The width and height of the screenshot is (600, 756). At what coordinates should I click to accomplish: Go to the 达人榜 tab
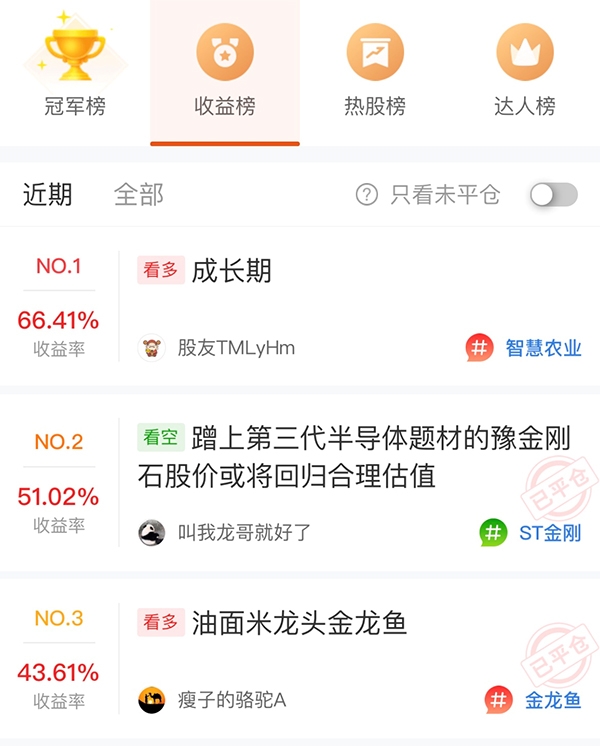pos(525,72)
